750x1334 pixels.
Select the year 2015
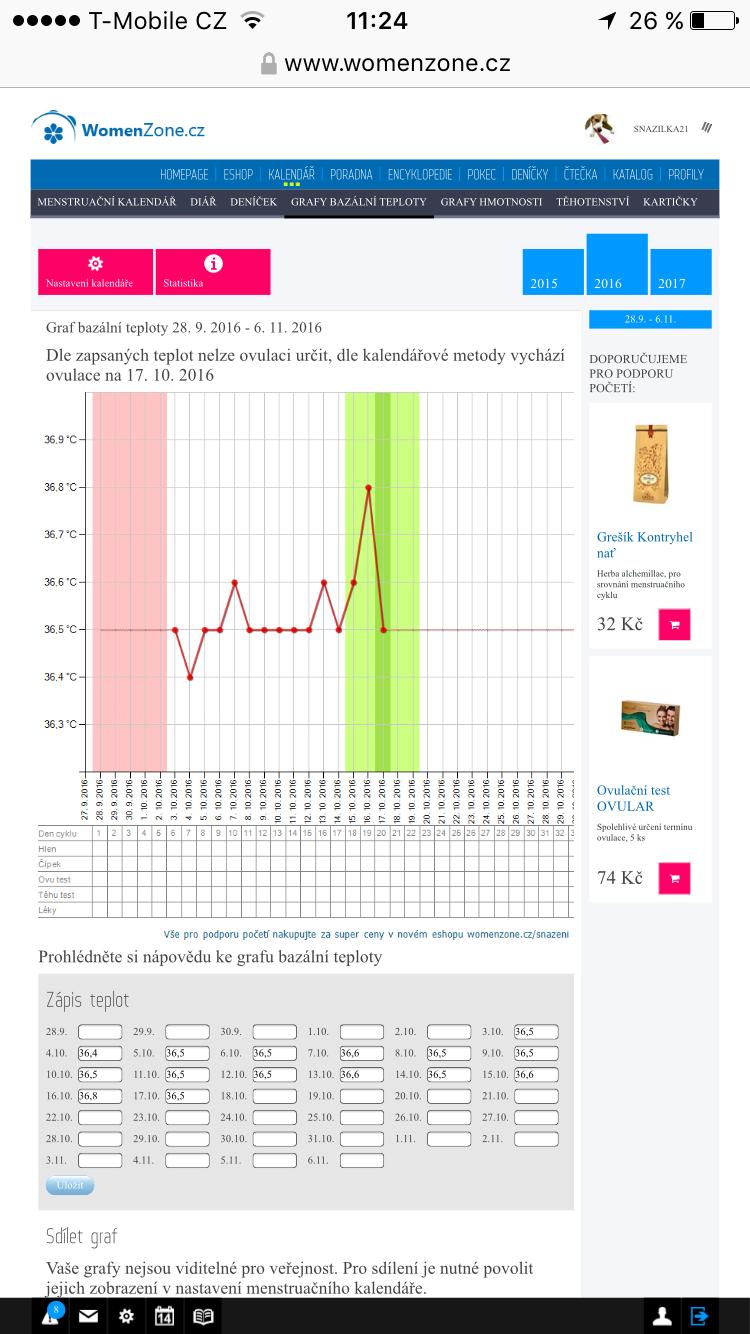click(553, 272)
